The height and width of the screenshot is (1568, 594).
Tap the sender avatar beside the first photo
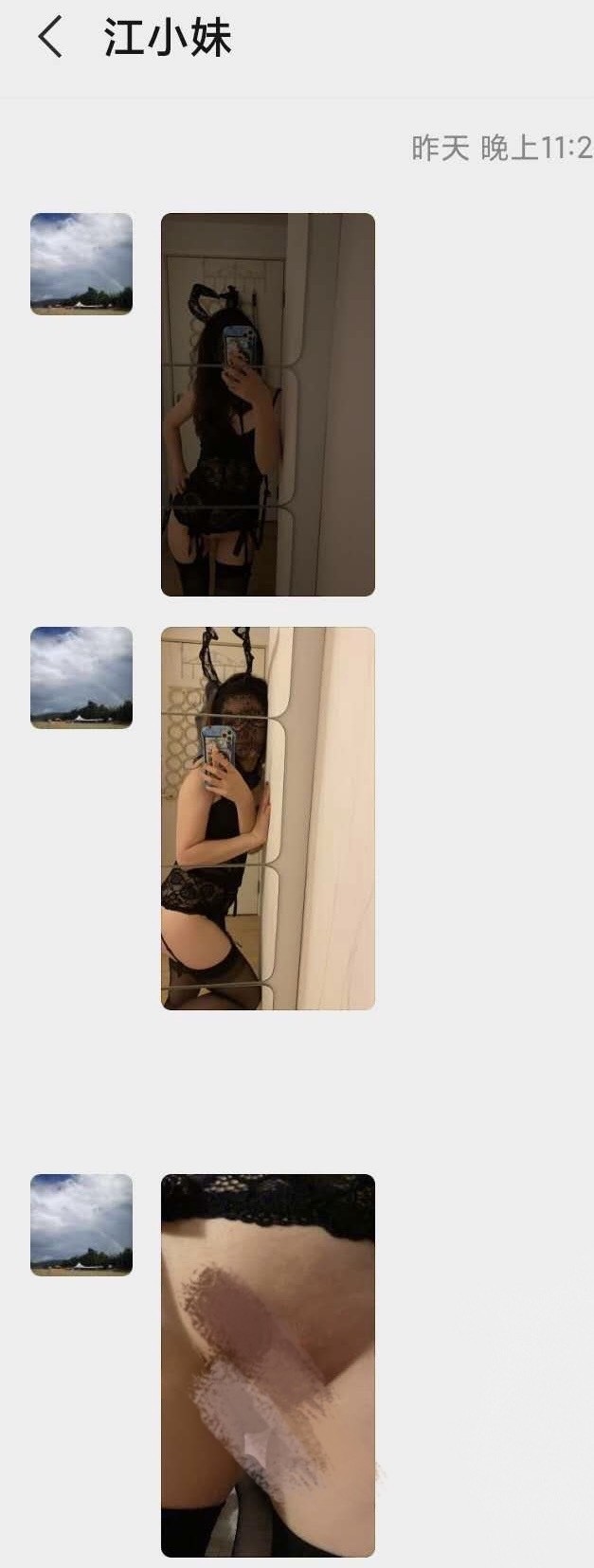click(x=81, y=264)
